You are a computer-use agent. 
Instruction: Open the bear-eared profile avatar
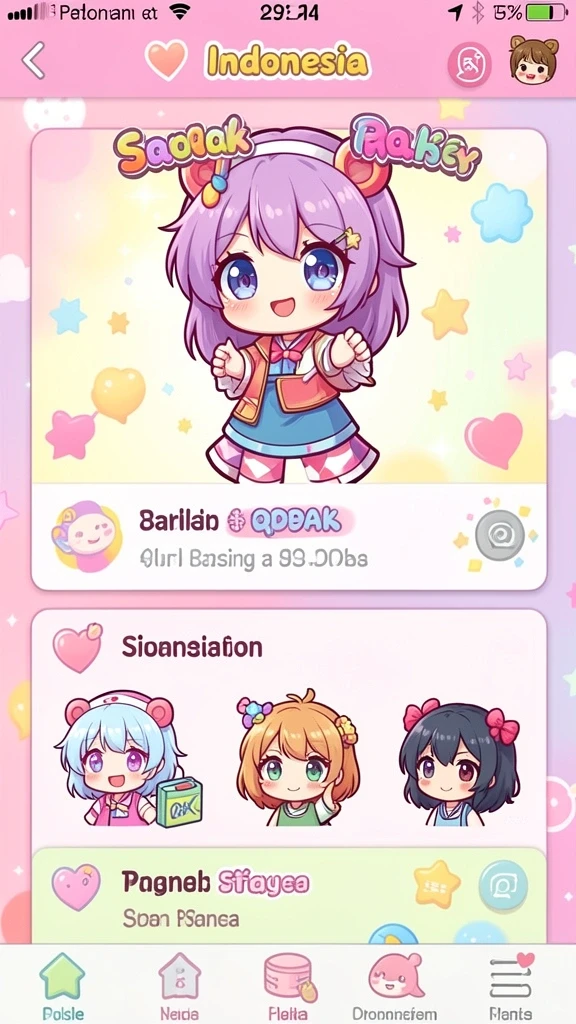(534, 61)
